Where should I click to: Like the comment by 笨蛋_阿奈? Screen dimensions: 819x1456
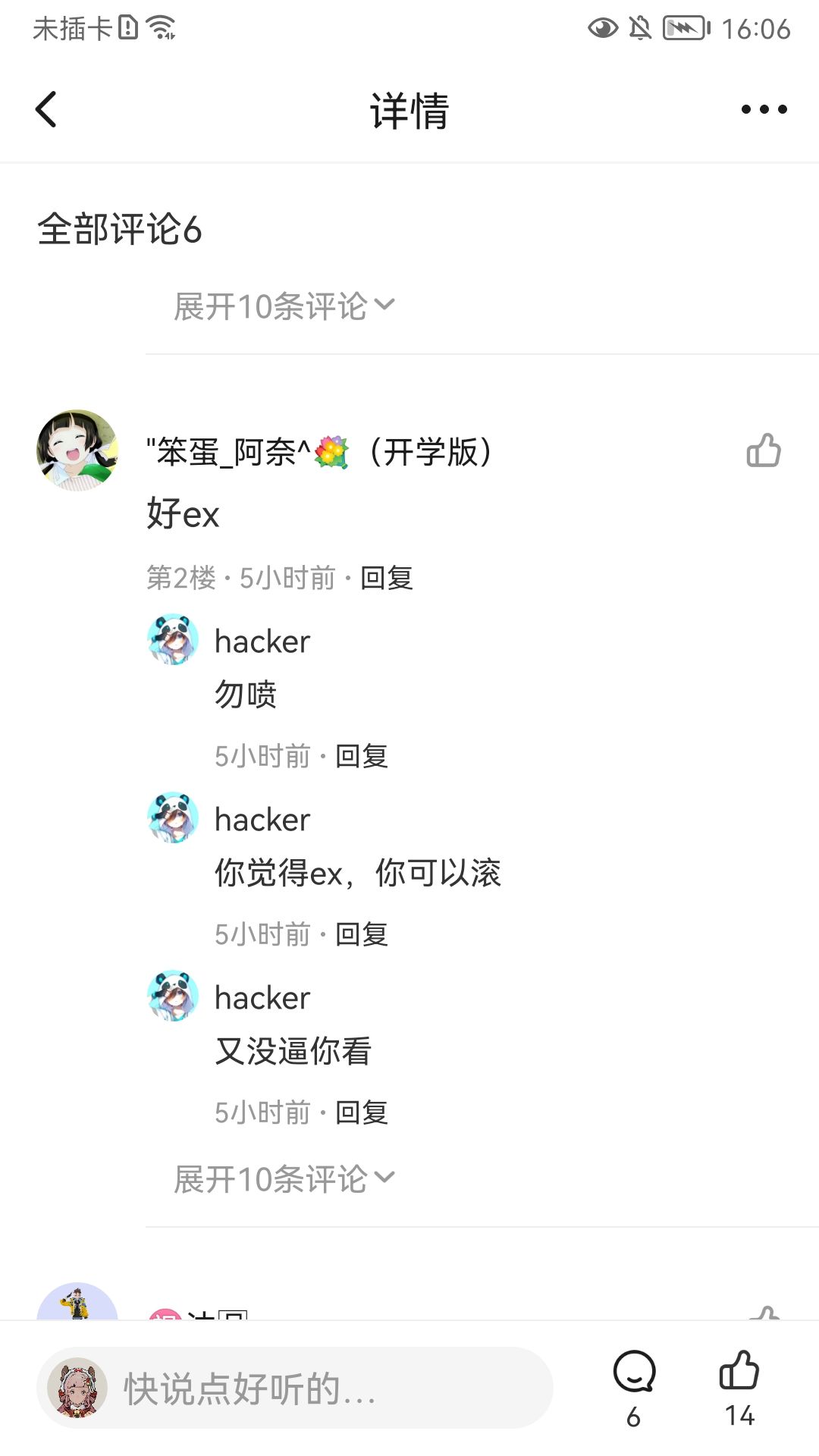(x=764, y=450)
